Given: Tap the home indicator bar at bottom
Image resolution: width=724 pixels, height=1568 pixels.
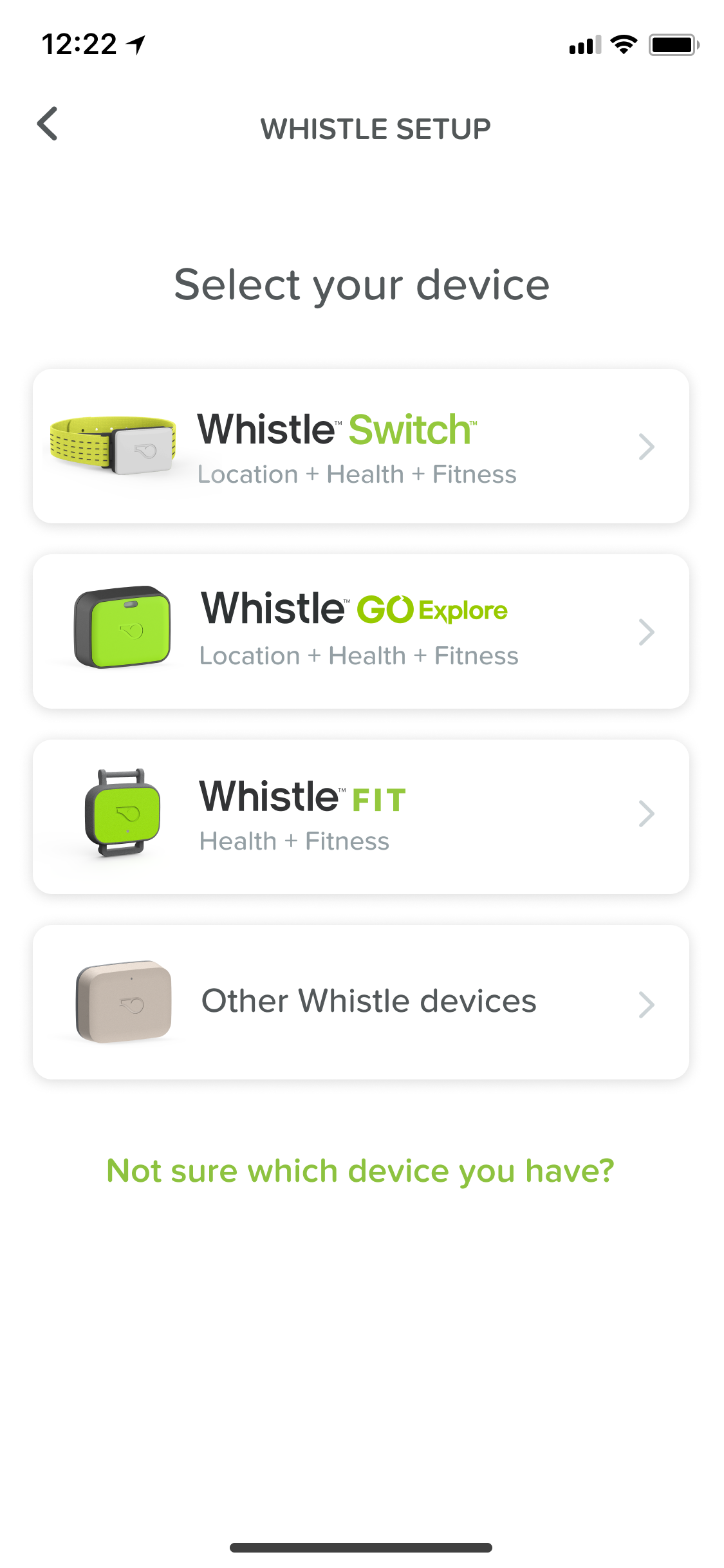Looking at the screenshot, I should tap(362, 1547).
